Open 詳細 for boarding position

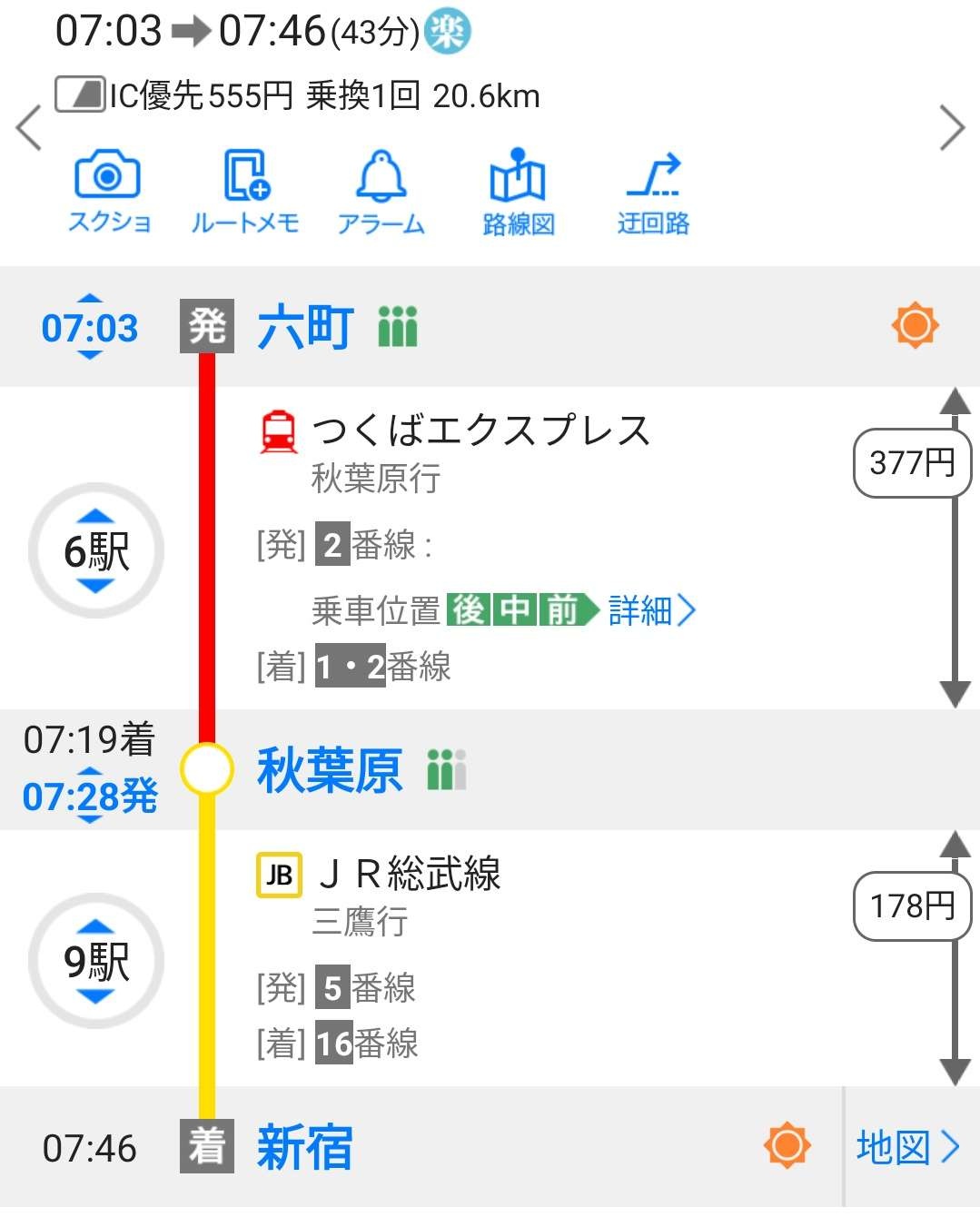[x=651, y=610]
